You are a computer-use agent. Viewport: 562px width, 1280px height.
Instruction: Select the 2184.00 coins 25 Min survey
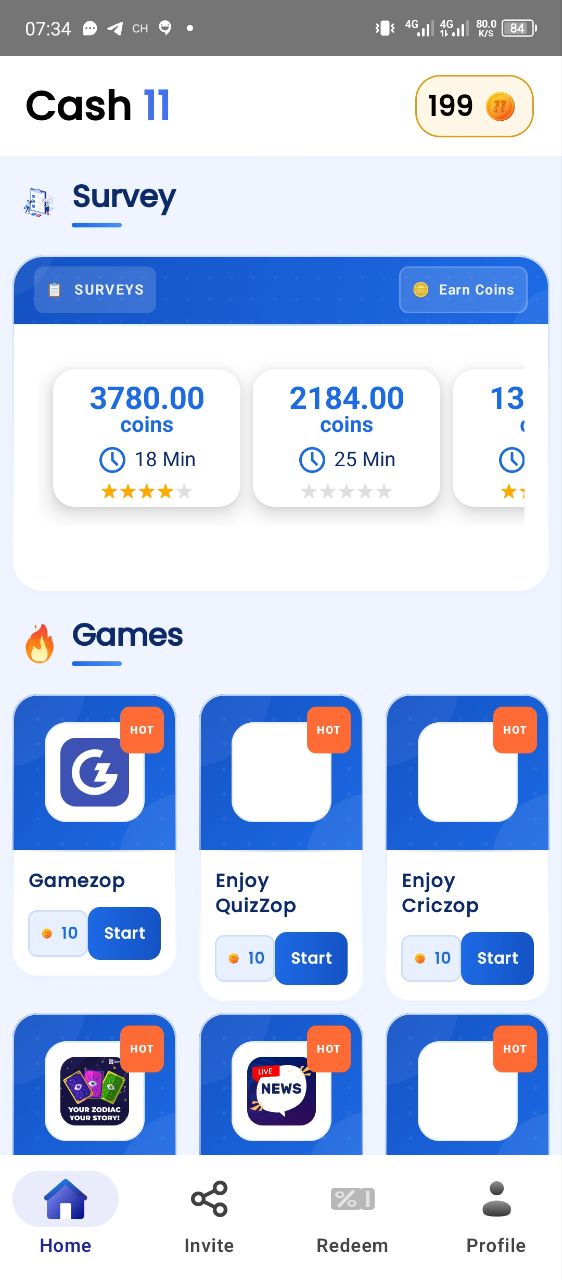[x=346, y=438]
